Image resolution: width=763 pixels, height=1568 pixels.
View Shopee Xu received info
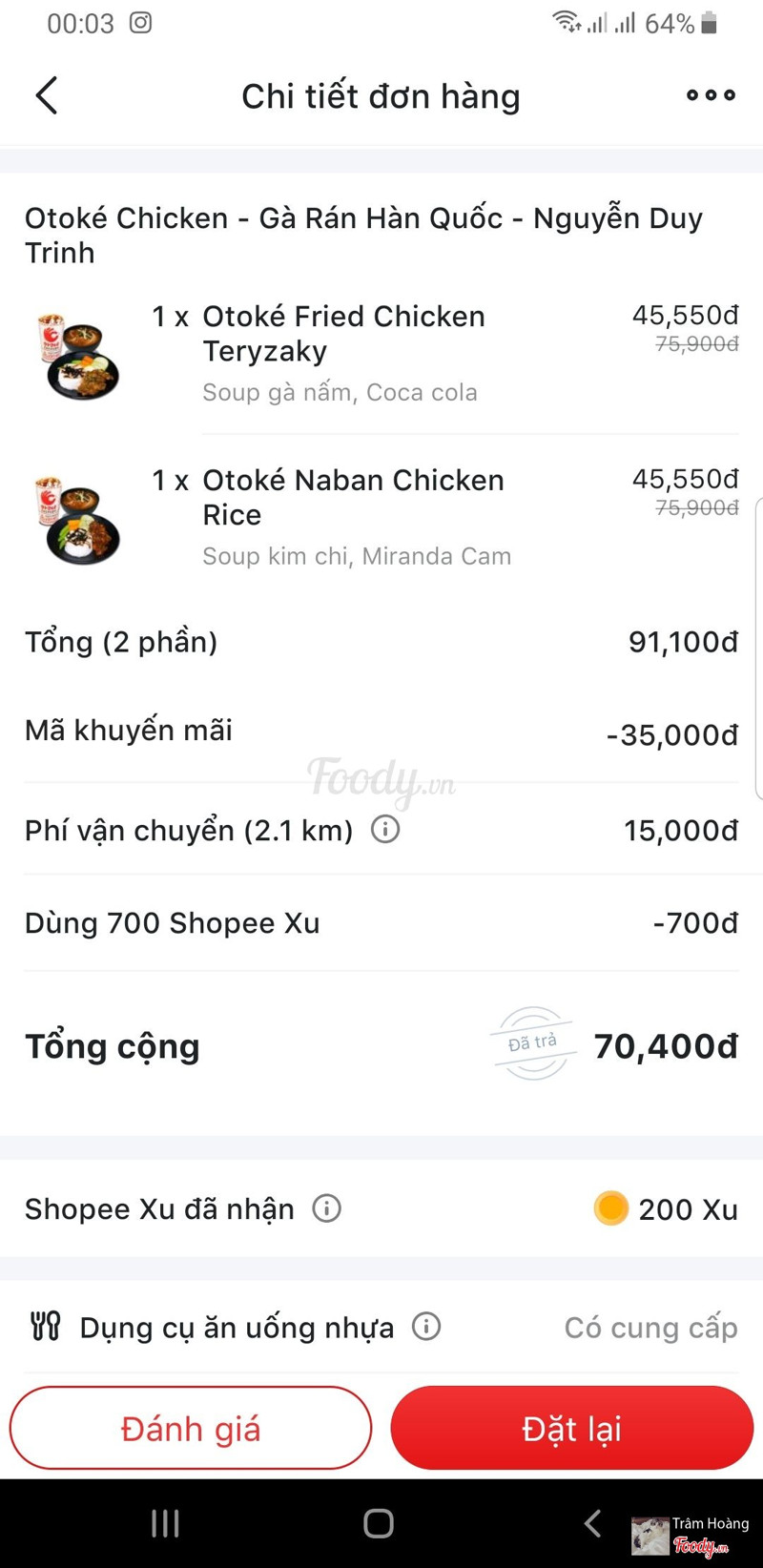tap(327, 1208)
